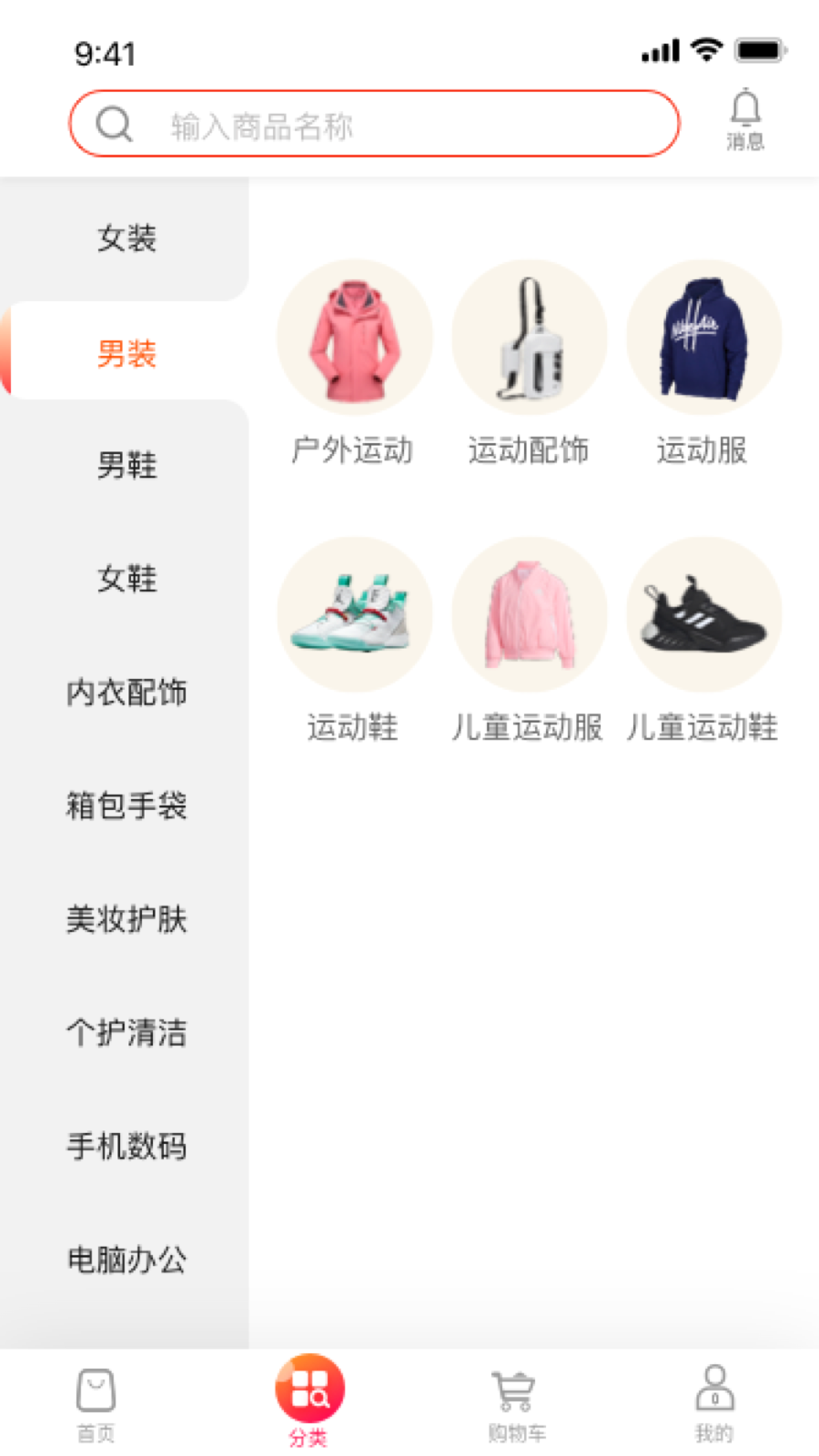Screen dimensions: 819x1456
Task: Choose the 箱包手袋 category
Action: pyautogui.click(x=126, y=805)
